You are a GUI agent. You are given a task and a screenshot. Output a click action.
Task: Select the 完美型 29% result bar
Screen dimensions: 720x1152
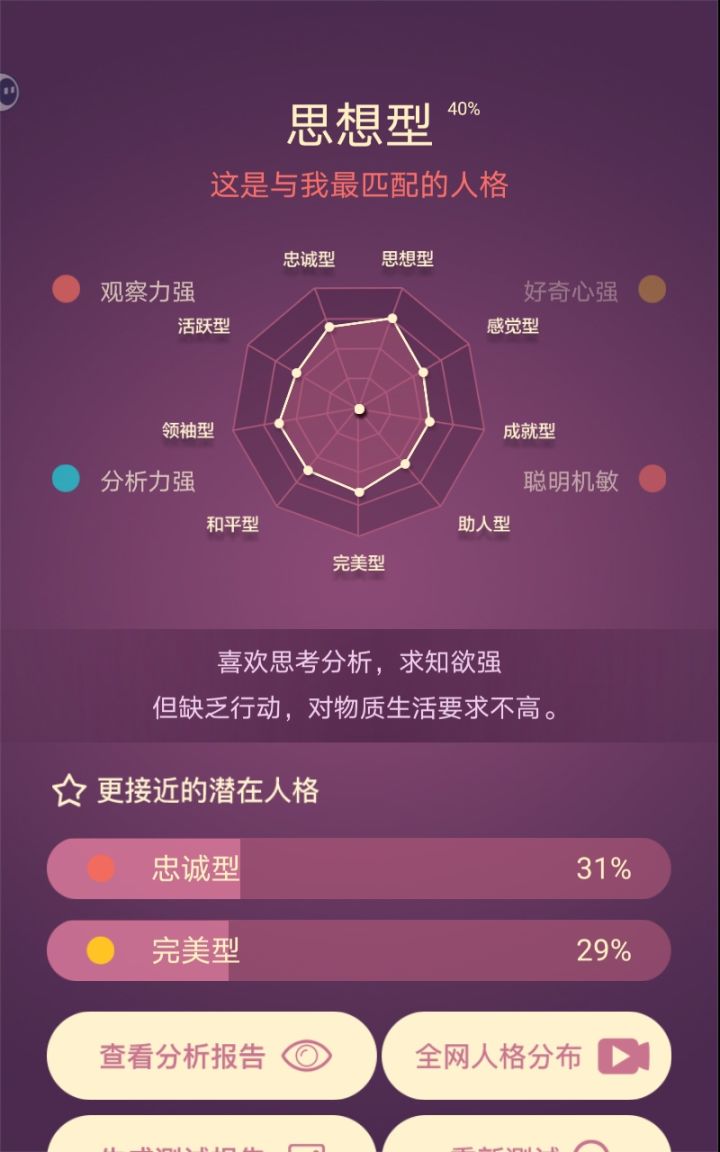[360, 951]
